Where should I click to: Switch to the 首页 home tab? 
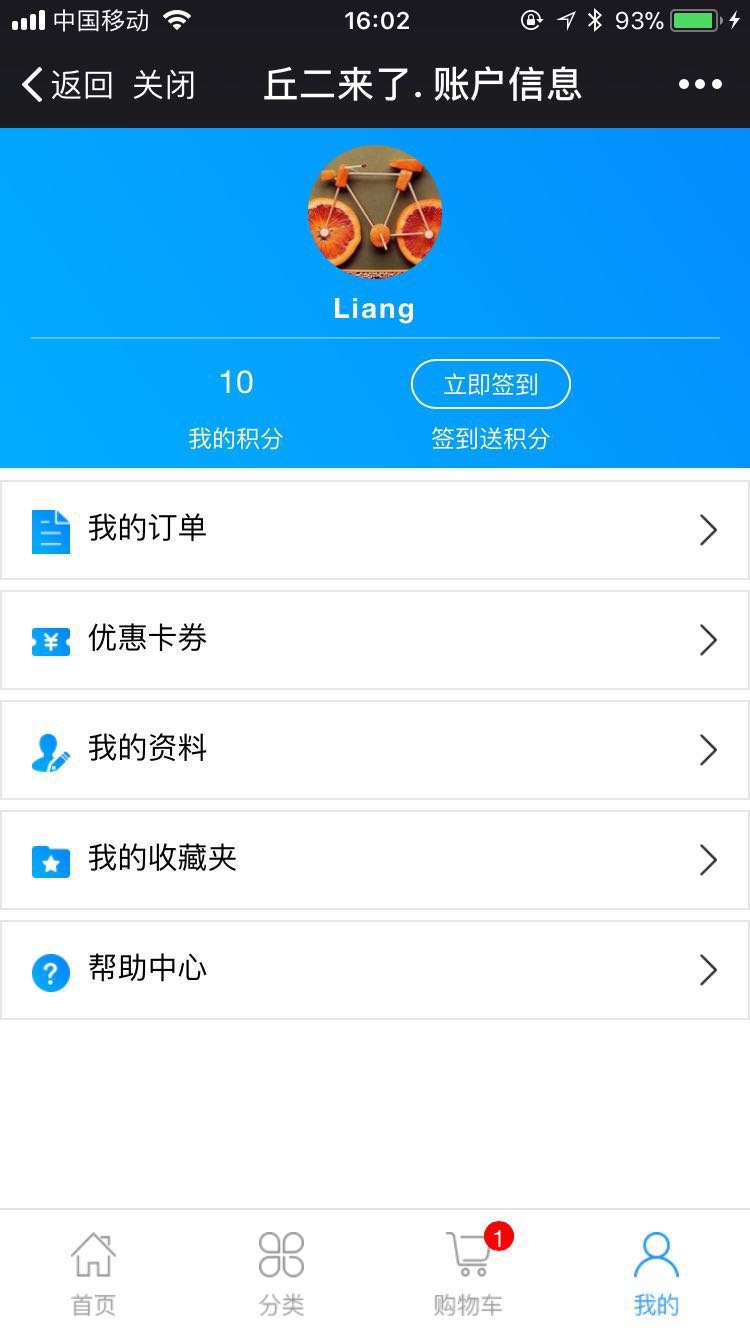coord(94,1272)
